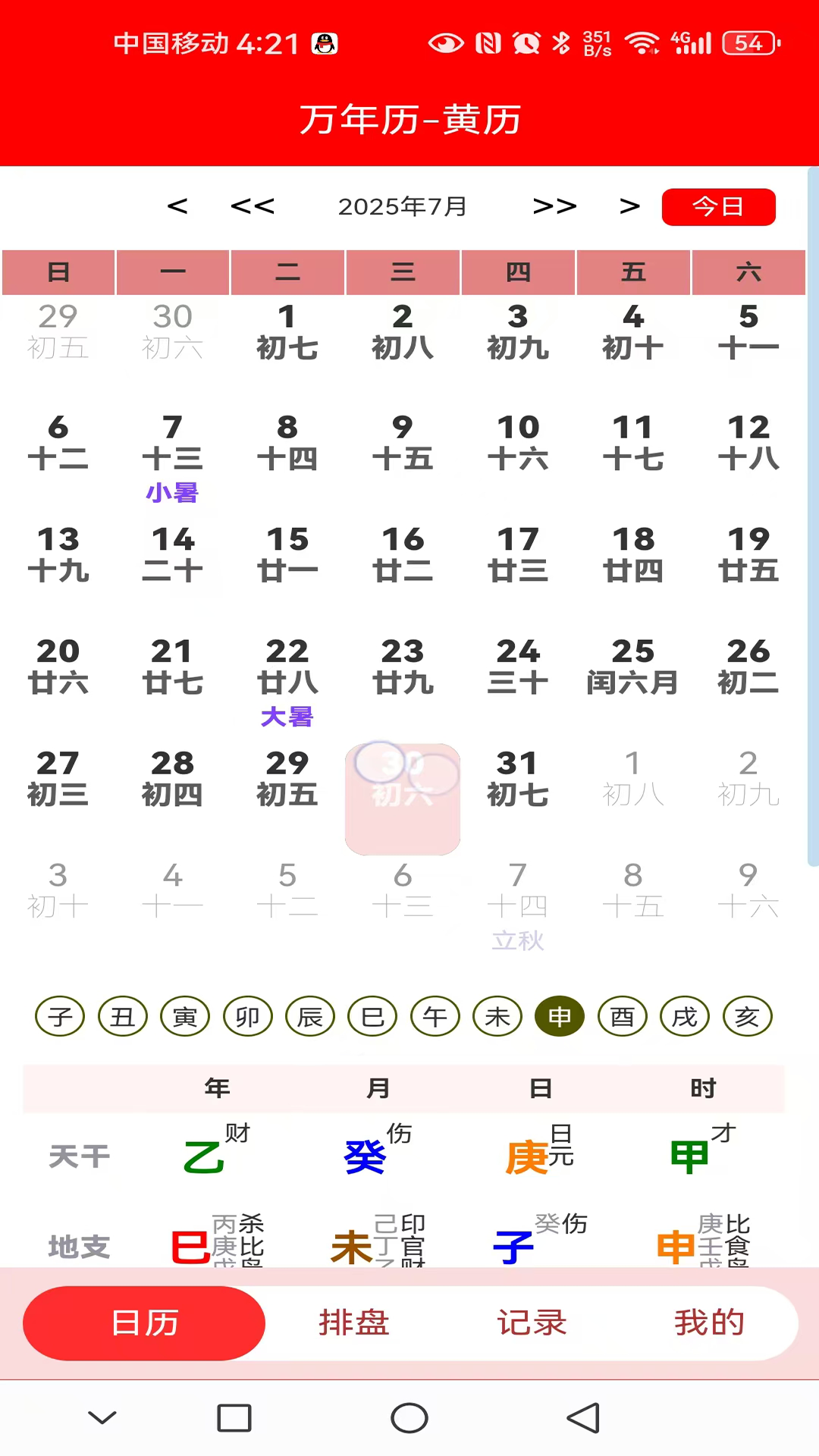
Task: Tap the 小暑 solar term on July 7
Action: (x=172, y=493)
